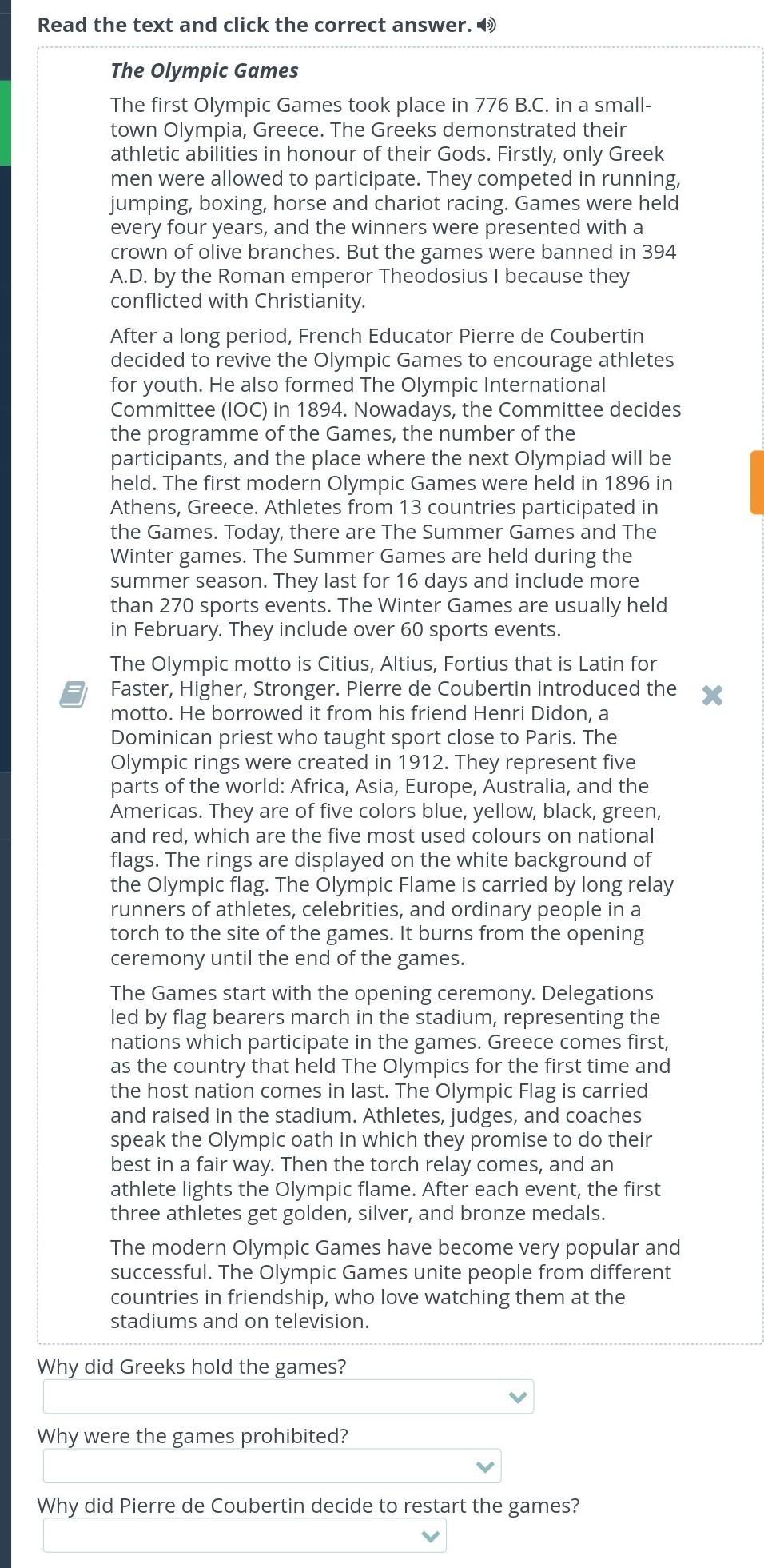The image size is (764, 1568).
Task: Close the reading text panel
Action: click(x=711, y=695)
